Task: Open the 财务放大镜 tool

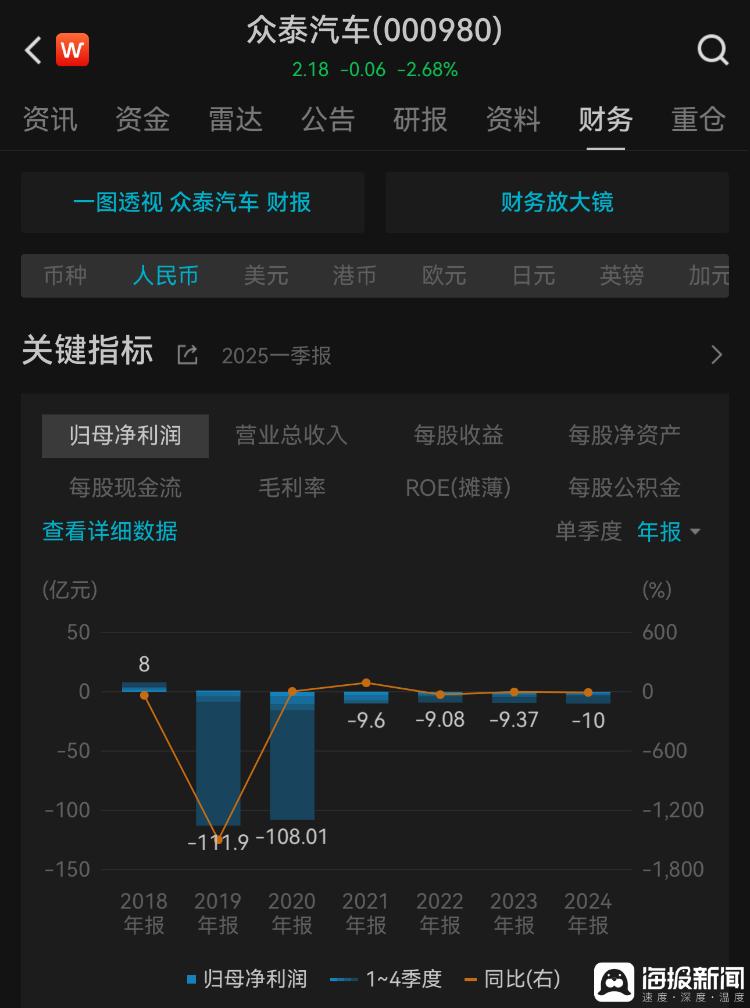Action: click(x=556, y=202)
